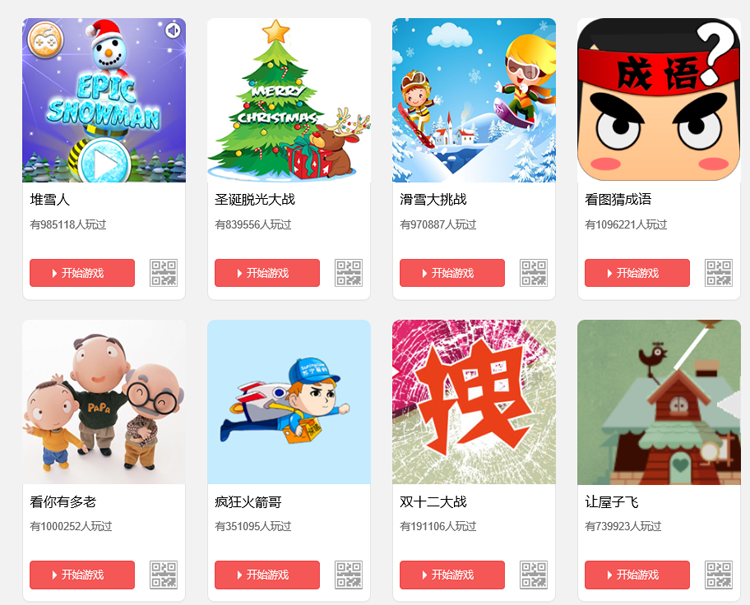The width and height of the screenshot is (750, 605).
Task: Start the 滑雪大挑战 game
Action: click(452, 273)
